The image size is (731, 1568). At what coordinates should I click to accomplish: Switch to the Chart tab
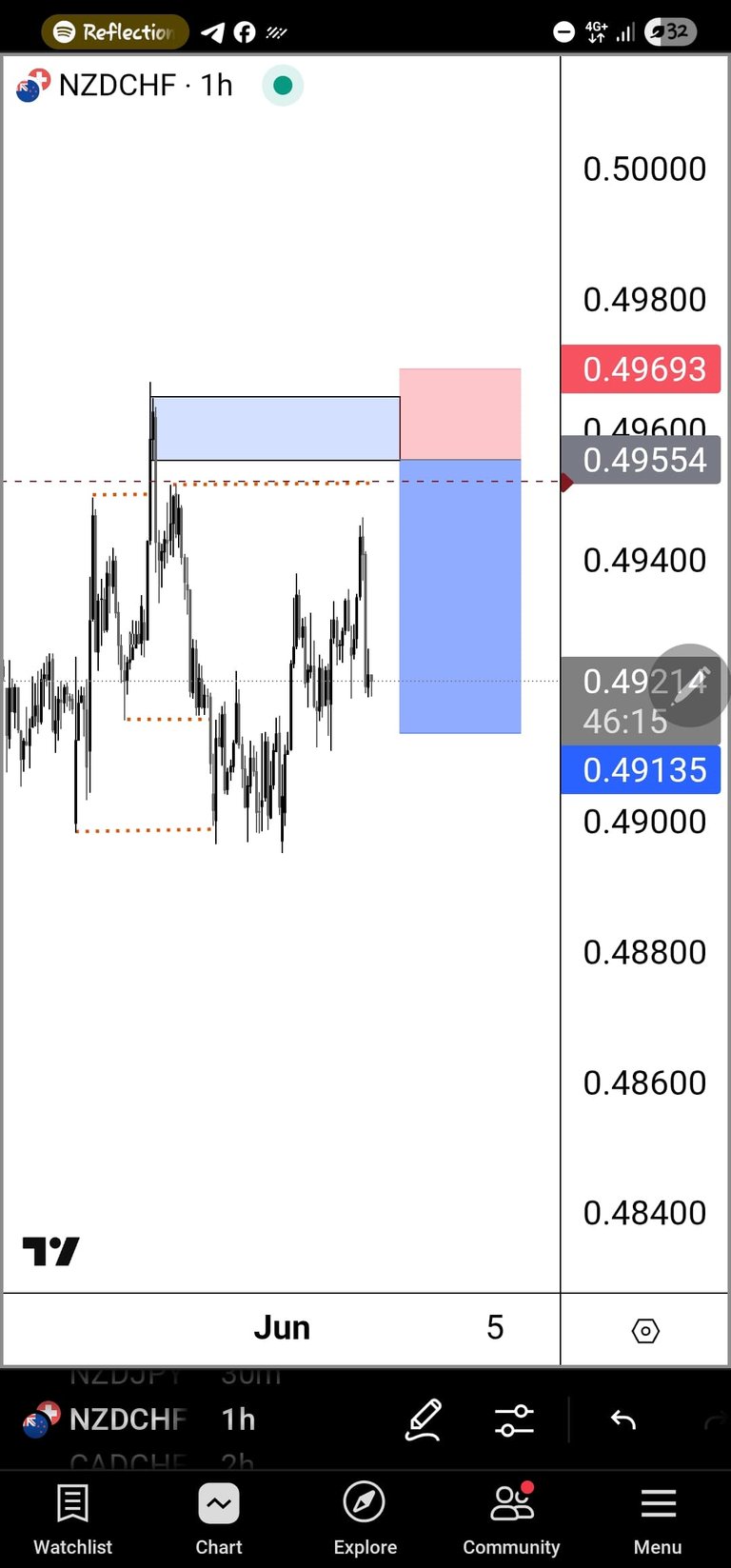point(219,1519)
